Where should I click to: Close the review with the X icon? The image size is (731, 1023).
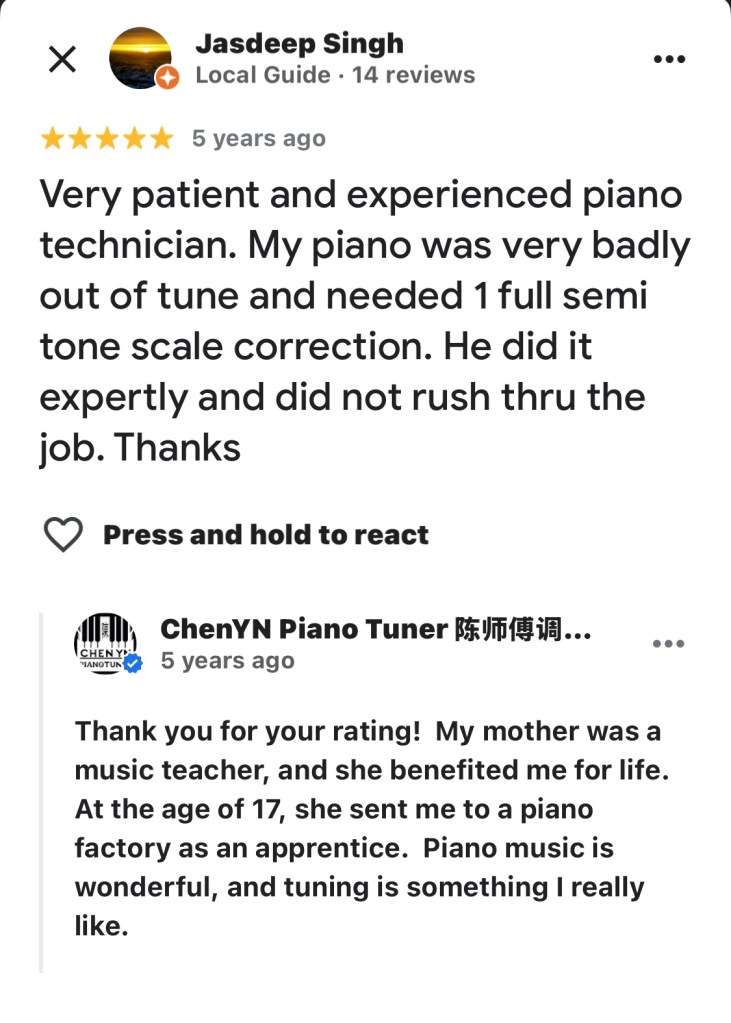(62, 59)
